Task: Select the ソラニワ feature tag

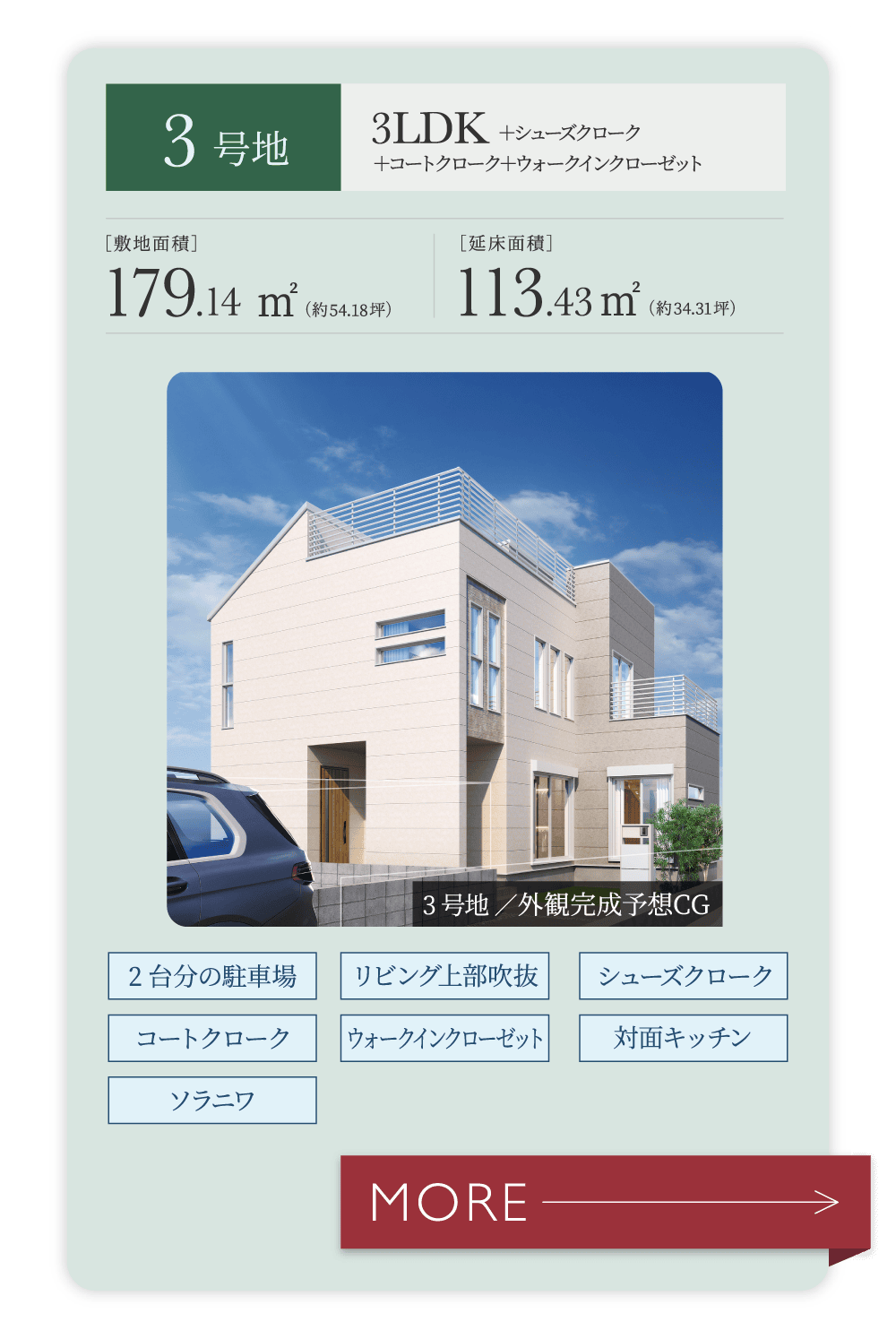Action: (x=212, y=1099)
